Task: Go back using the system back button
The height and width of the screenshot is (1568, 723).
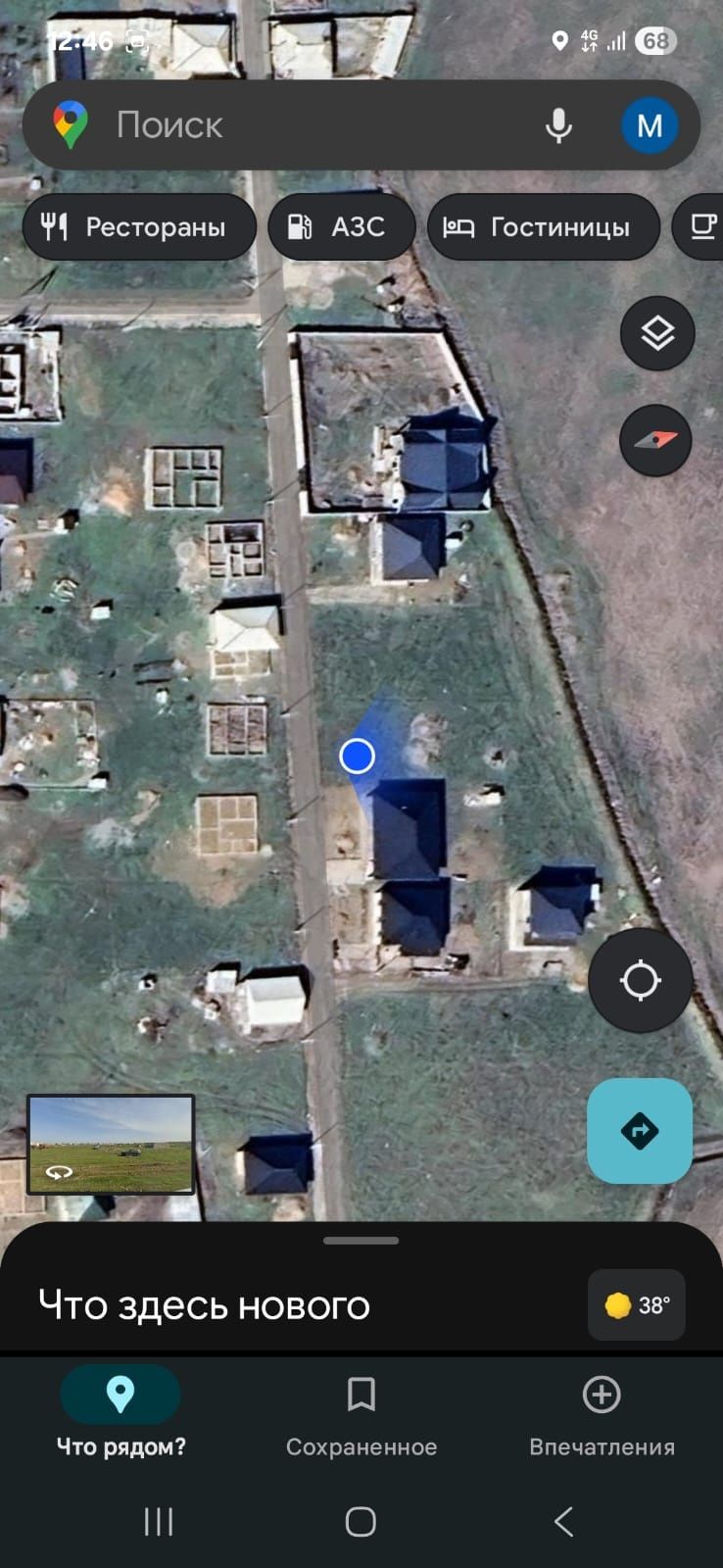Action: (563, 1521)
